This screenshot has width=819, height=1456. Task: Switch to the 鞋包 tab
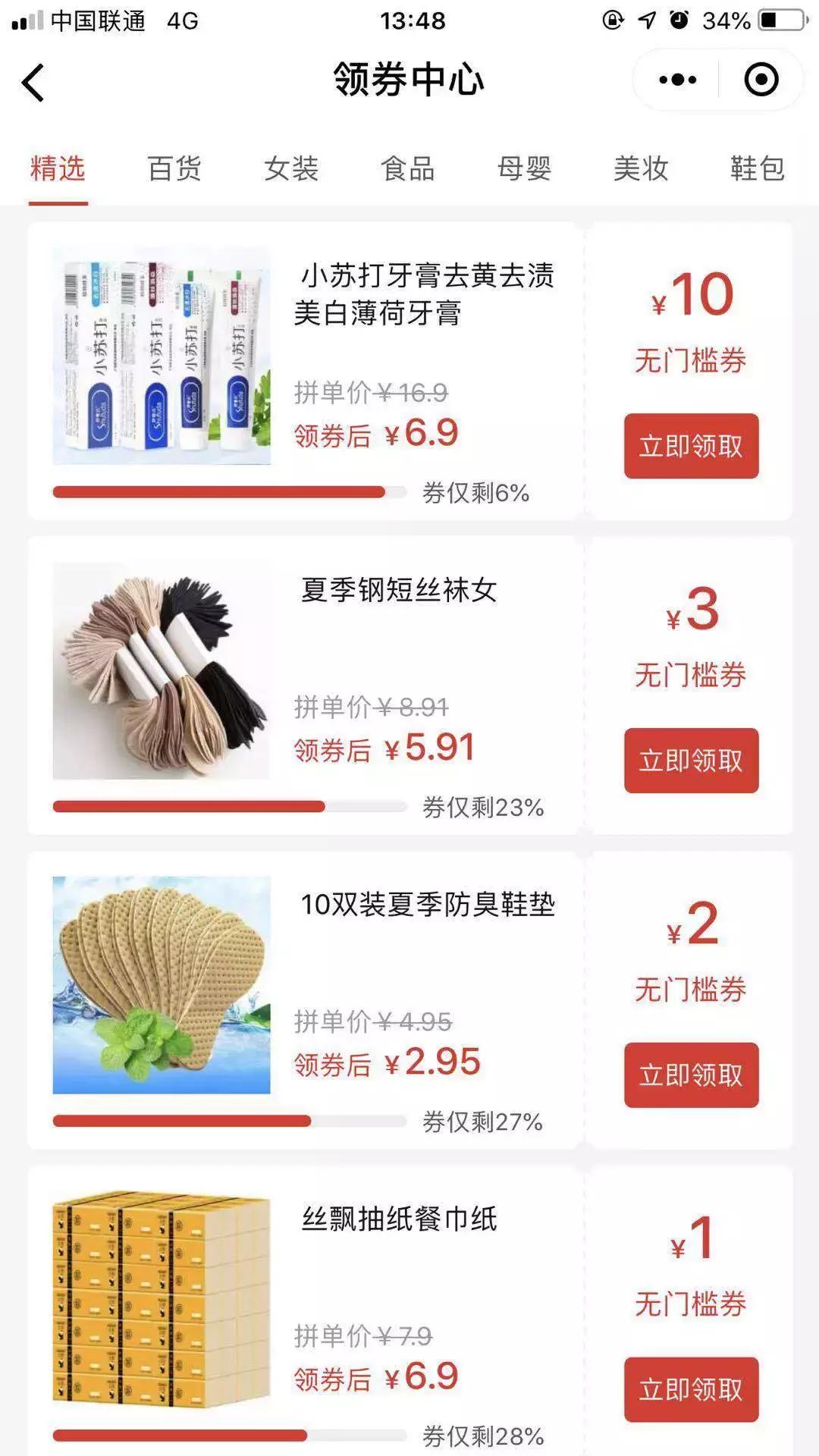pyautogui.click(x=755, y=170)
